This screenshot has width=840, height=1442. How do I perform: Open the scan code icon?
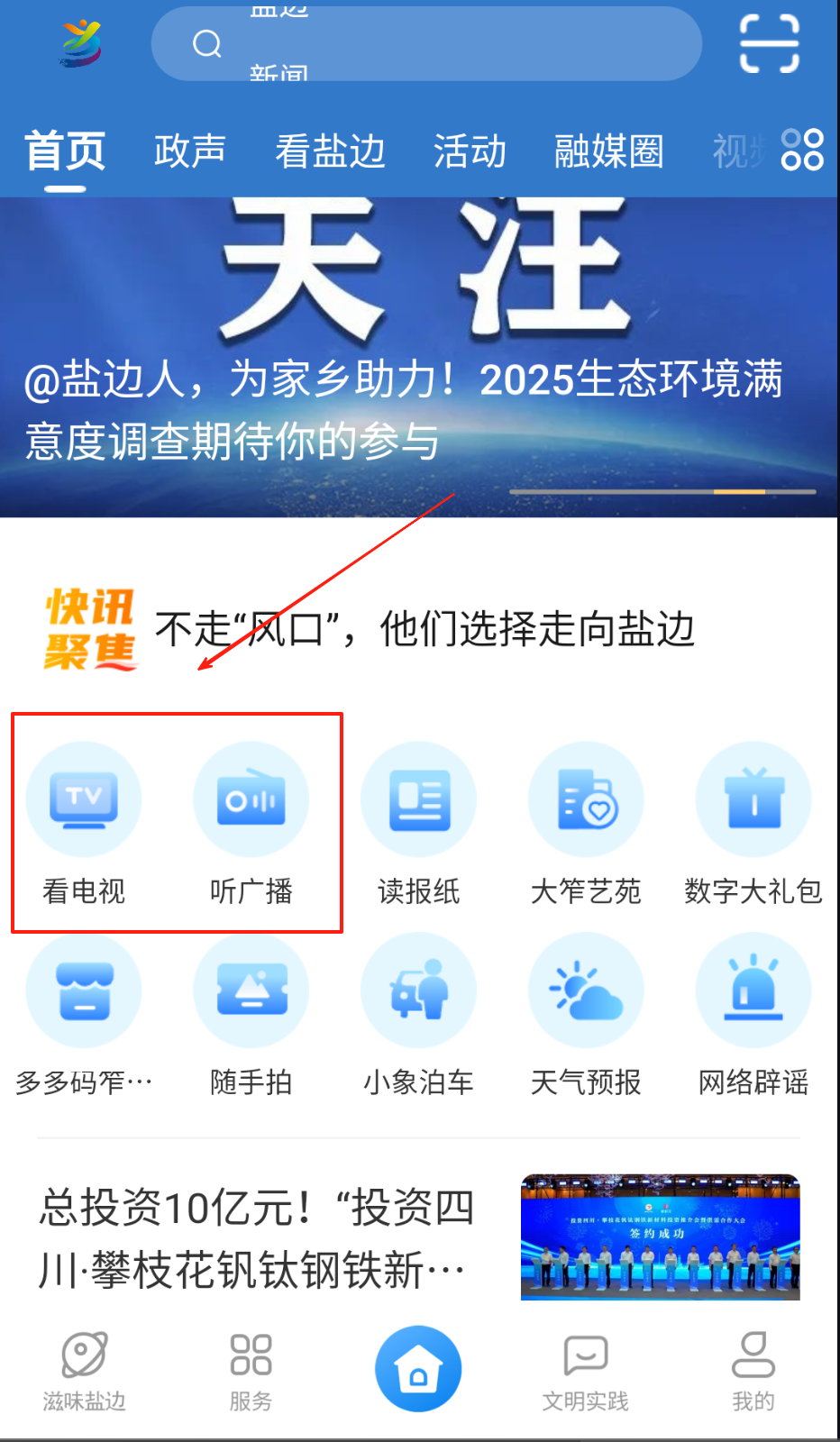click(769, 43)
